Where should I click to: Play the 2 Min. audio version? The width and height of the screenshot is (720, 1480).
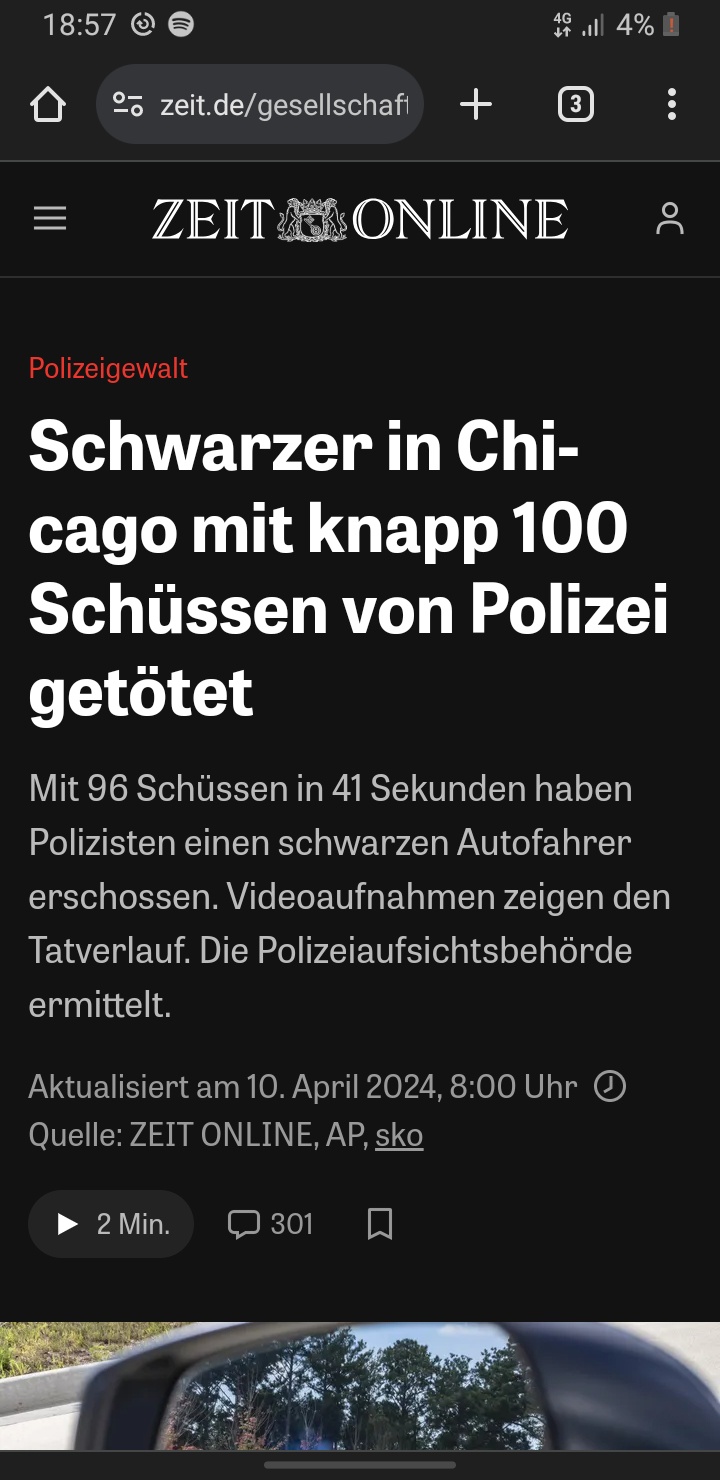tap(111, 1224)
